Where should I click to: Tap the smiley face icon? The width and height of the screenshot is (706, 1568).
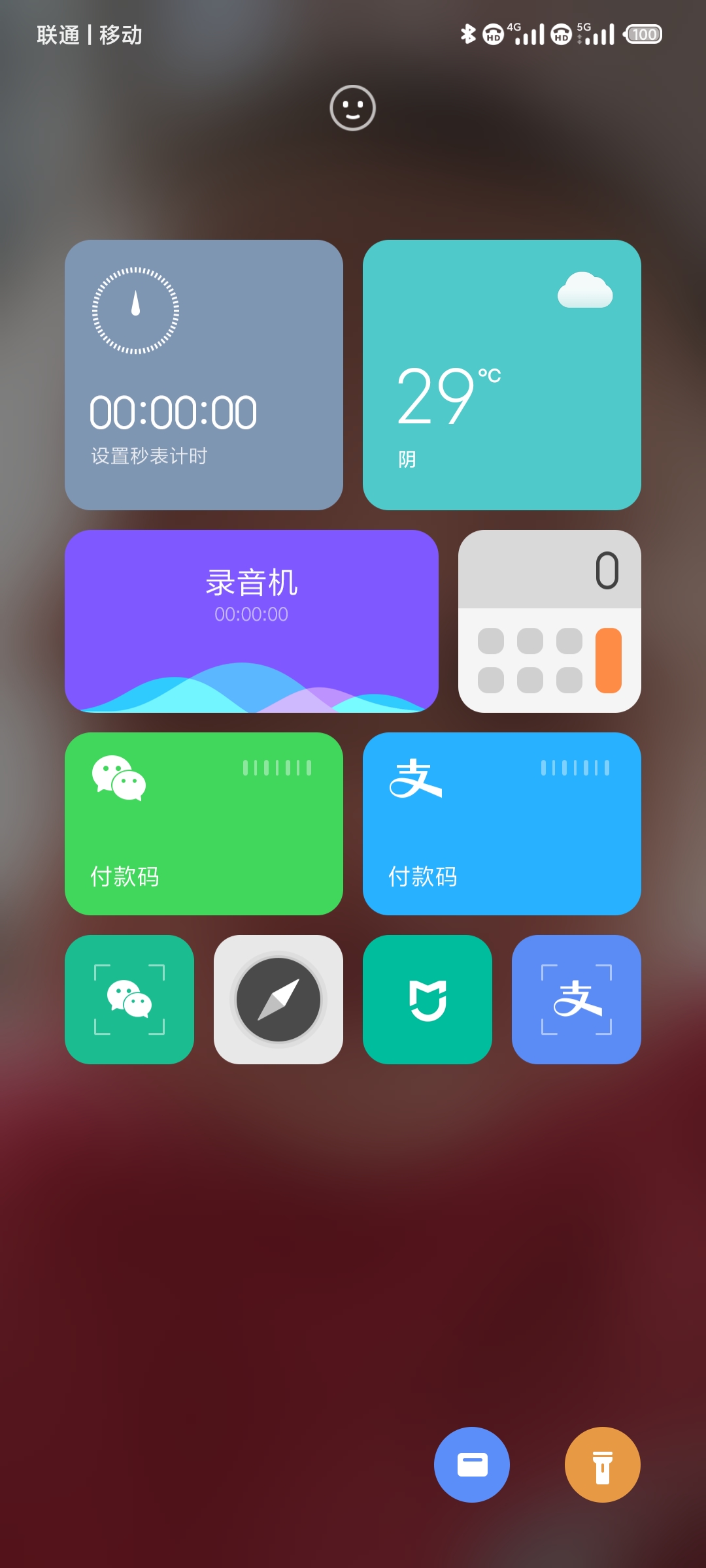352,108
